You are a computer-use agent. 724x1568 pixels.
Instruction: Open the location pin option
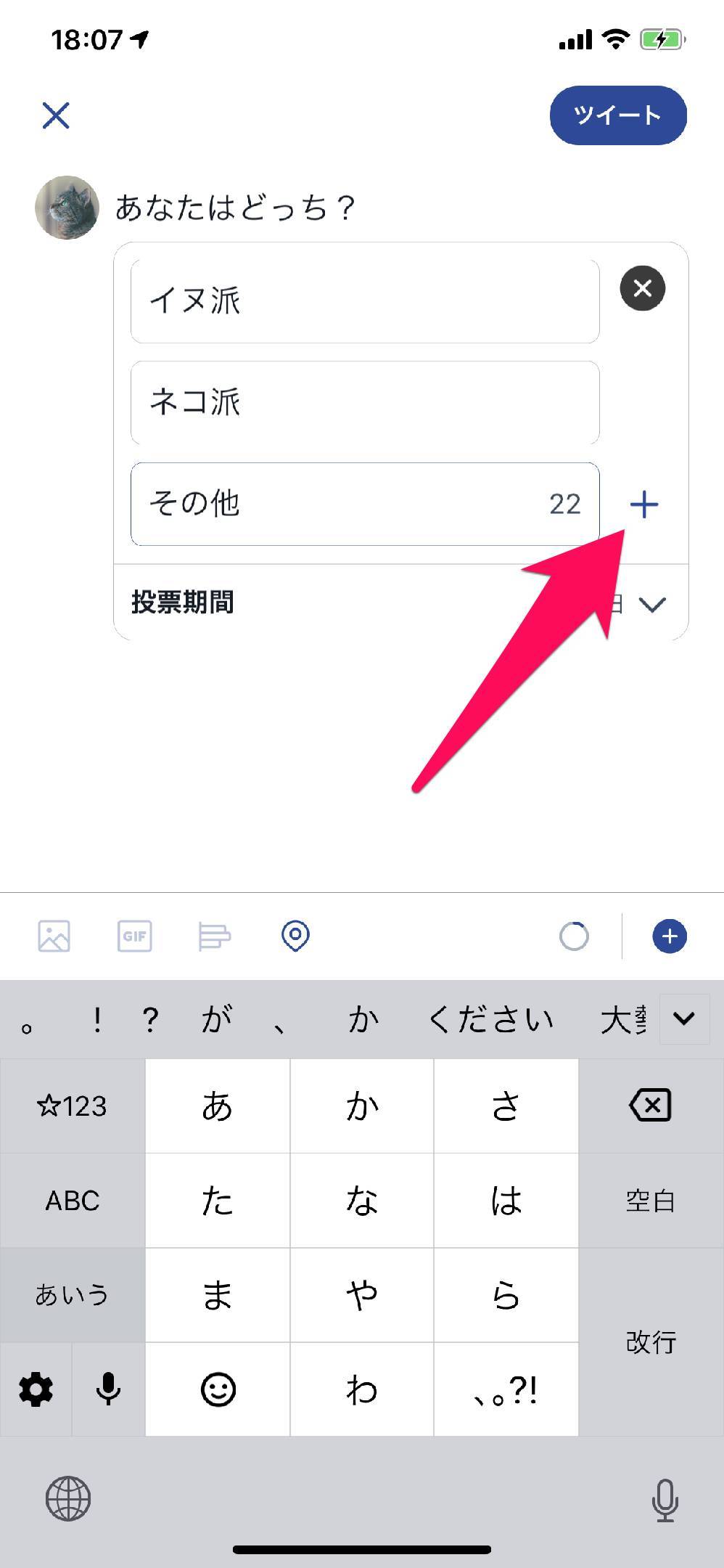pos(295,936)
